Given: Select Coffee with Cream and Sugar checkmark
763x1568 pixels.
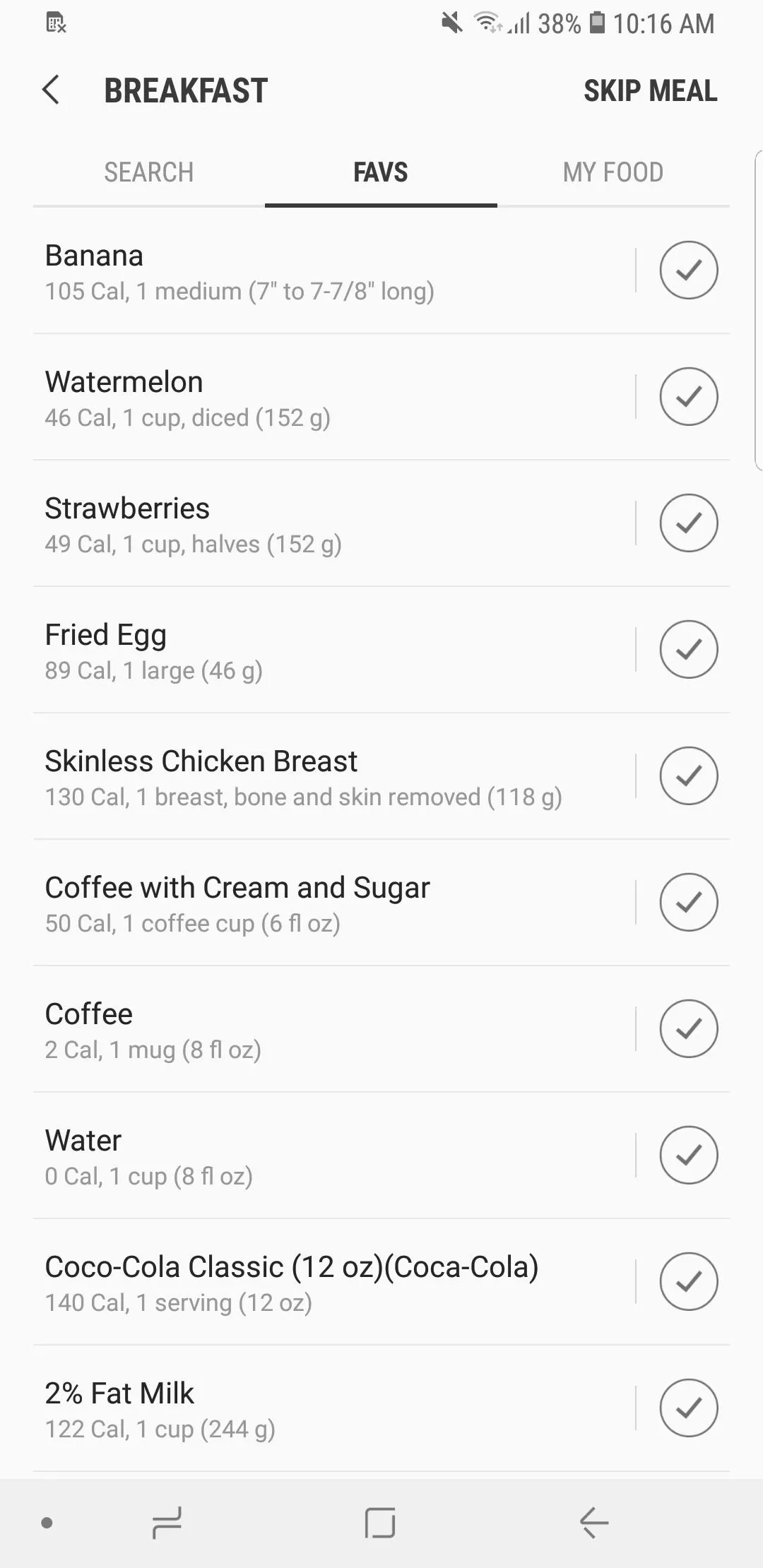Looking at the screenshot, I should tap(689, 902).
